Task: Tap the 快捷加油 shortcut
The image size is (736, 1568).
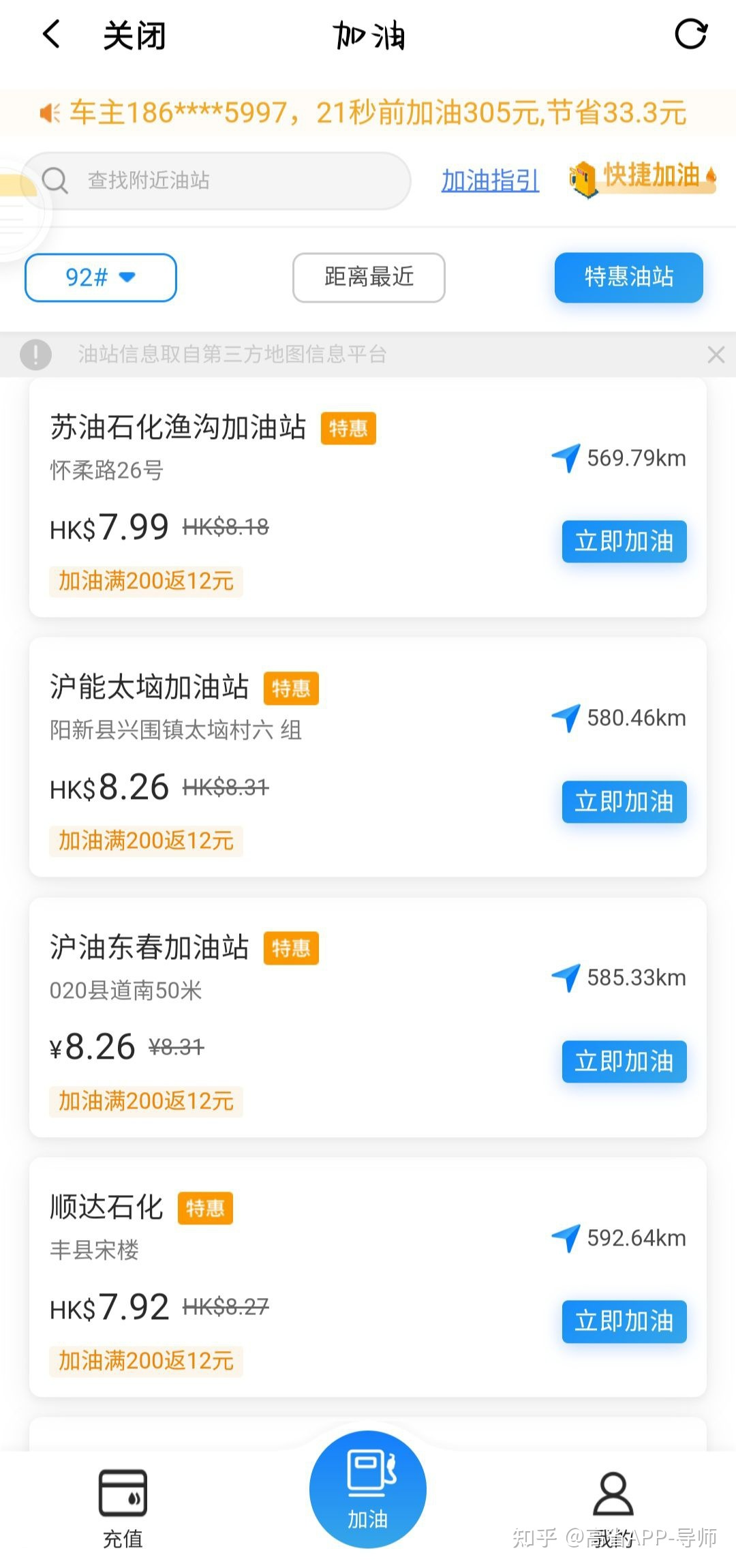Action: click(x=643, y=177)
